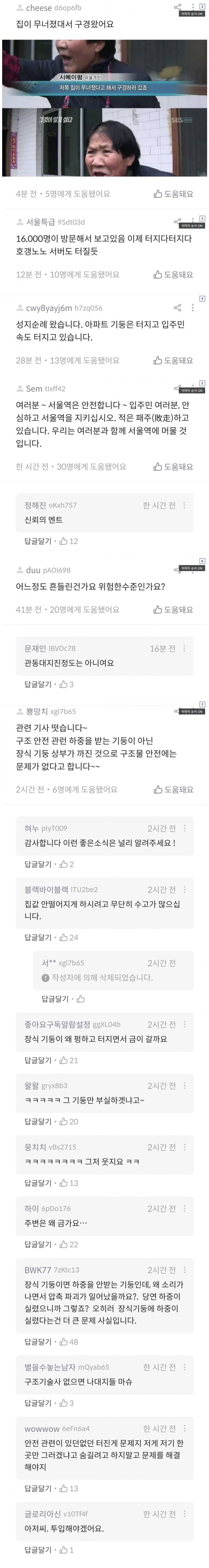Tap 도움돼요 on duu's comment
Viewport: 209px width, 1568px height.
point(174,609)
